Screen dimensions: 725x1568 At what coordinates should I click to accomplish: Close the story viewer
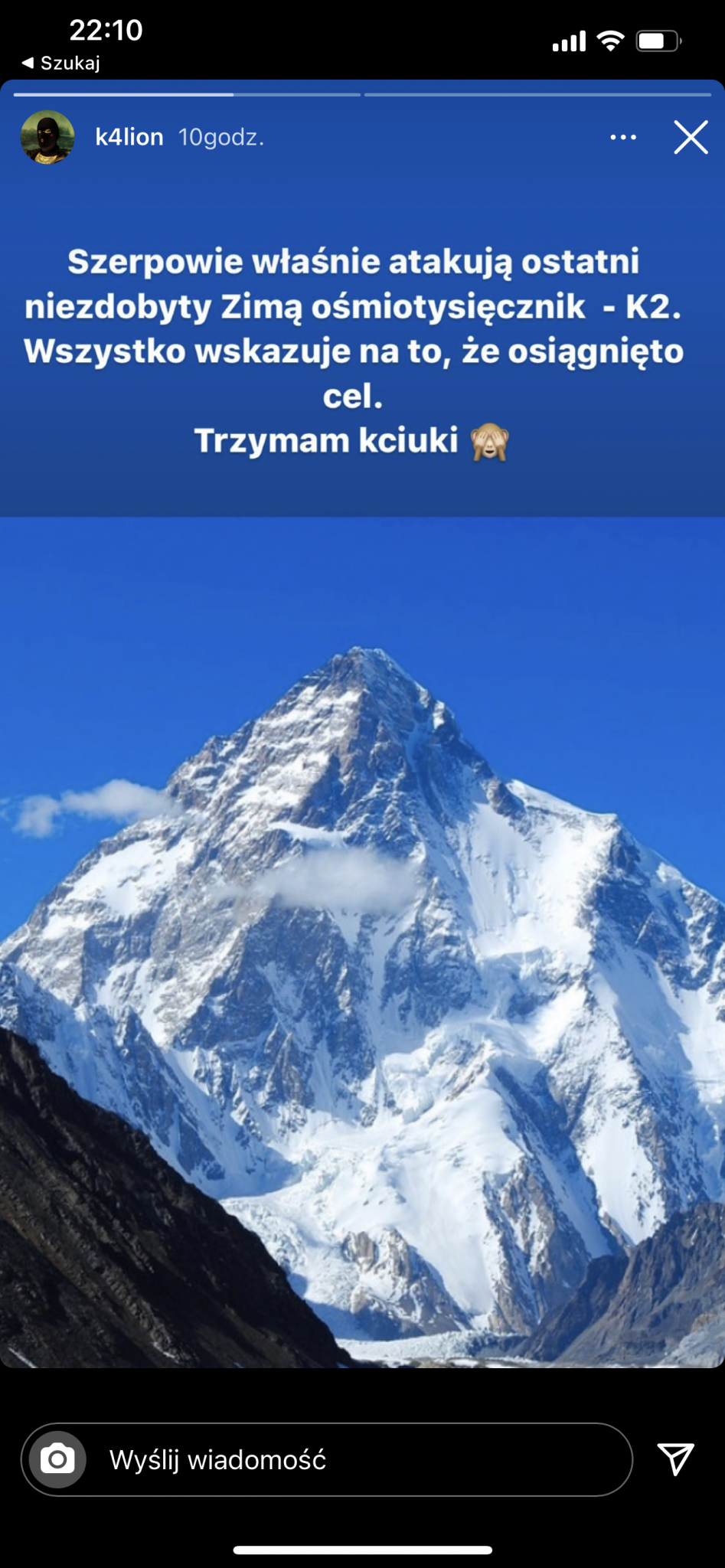691,138
